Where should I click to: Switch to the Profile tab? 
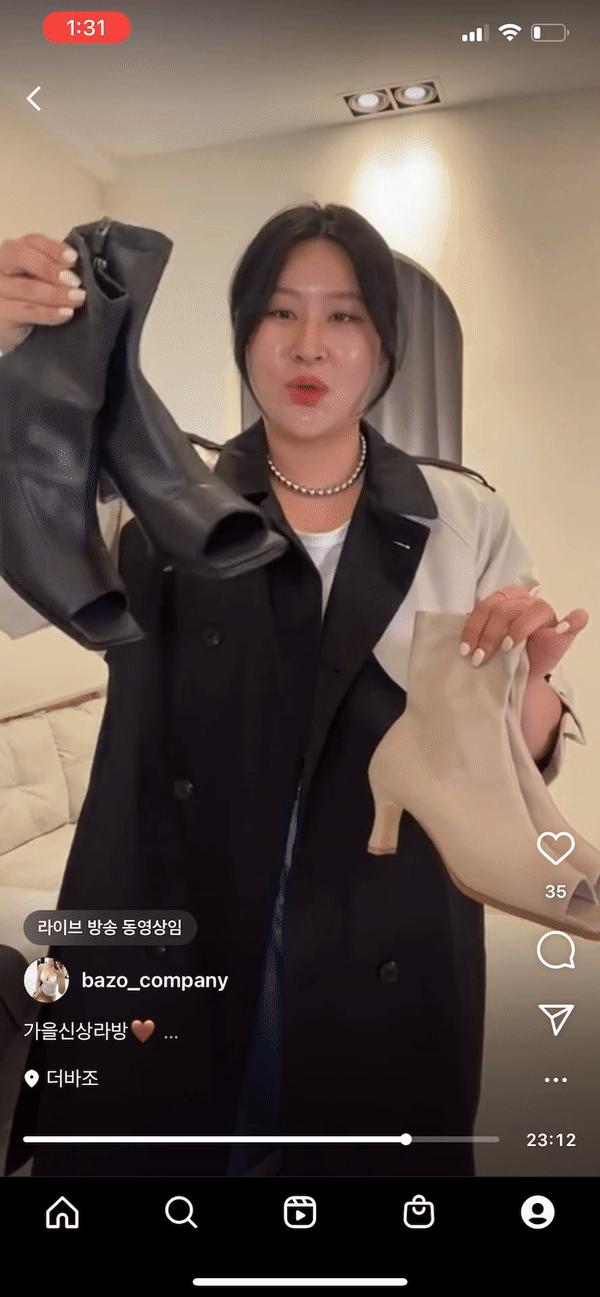pos(538,1213)
